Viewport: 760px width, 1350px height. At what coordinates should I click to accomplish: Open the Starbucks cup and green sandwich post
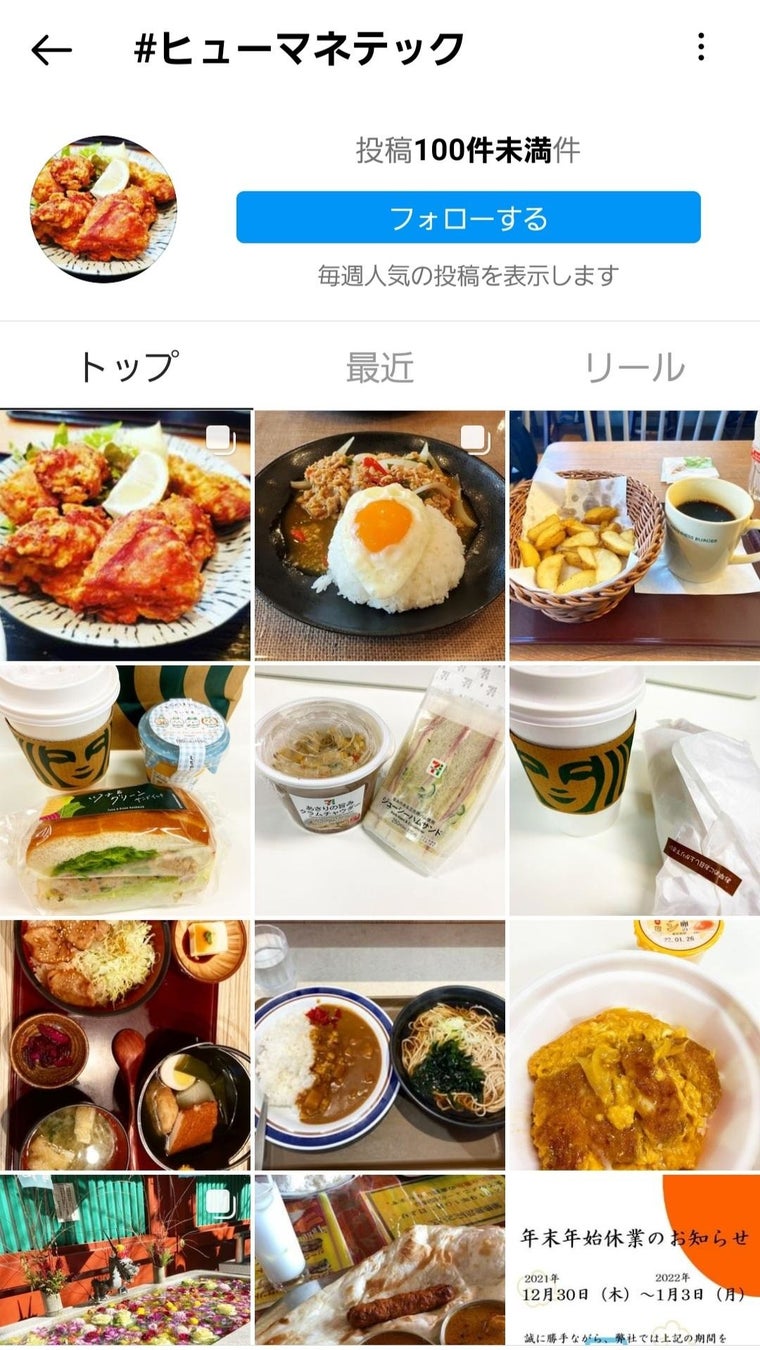(126, 790)
